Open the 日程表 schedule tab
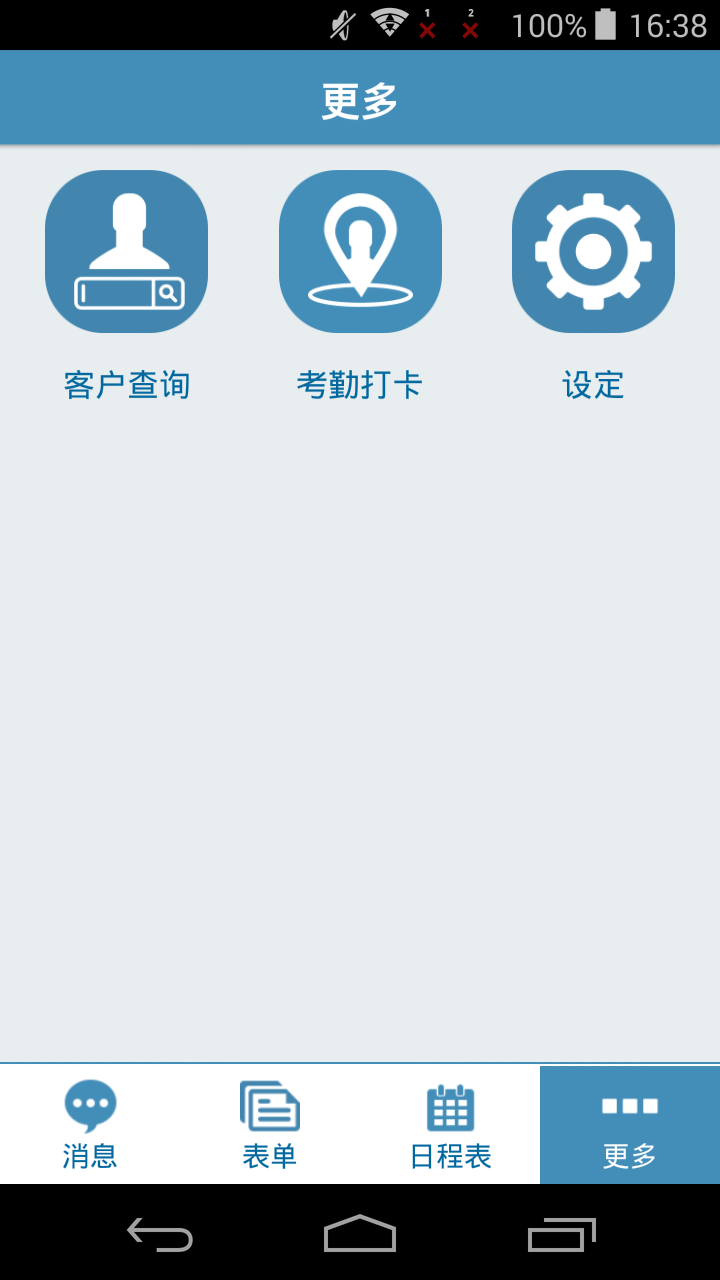The image size is (720, 1280). click(x=450, y=1125)
